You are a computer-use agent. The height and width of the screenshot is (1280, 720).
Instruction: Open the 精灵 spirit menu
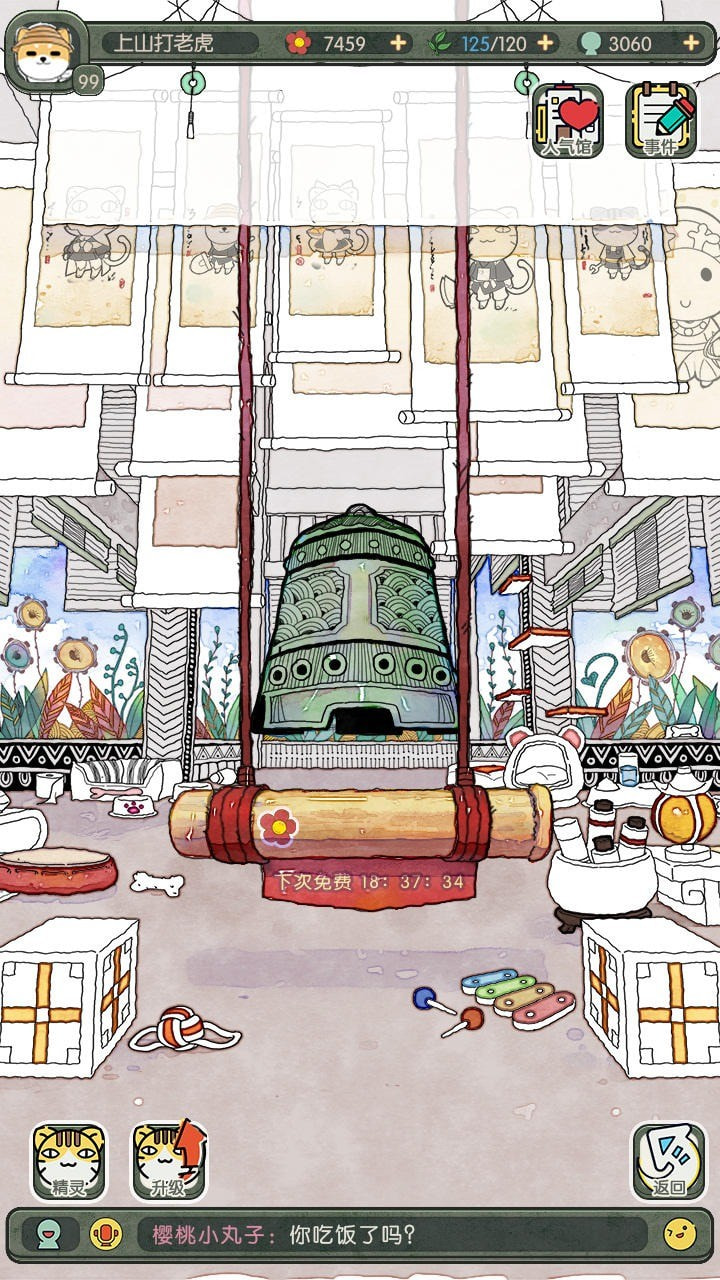(x=69, y=1161)
